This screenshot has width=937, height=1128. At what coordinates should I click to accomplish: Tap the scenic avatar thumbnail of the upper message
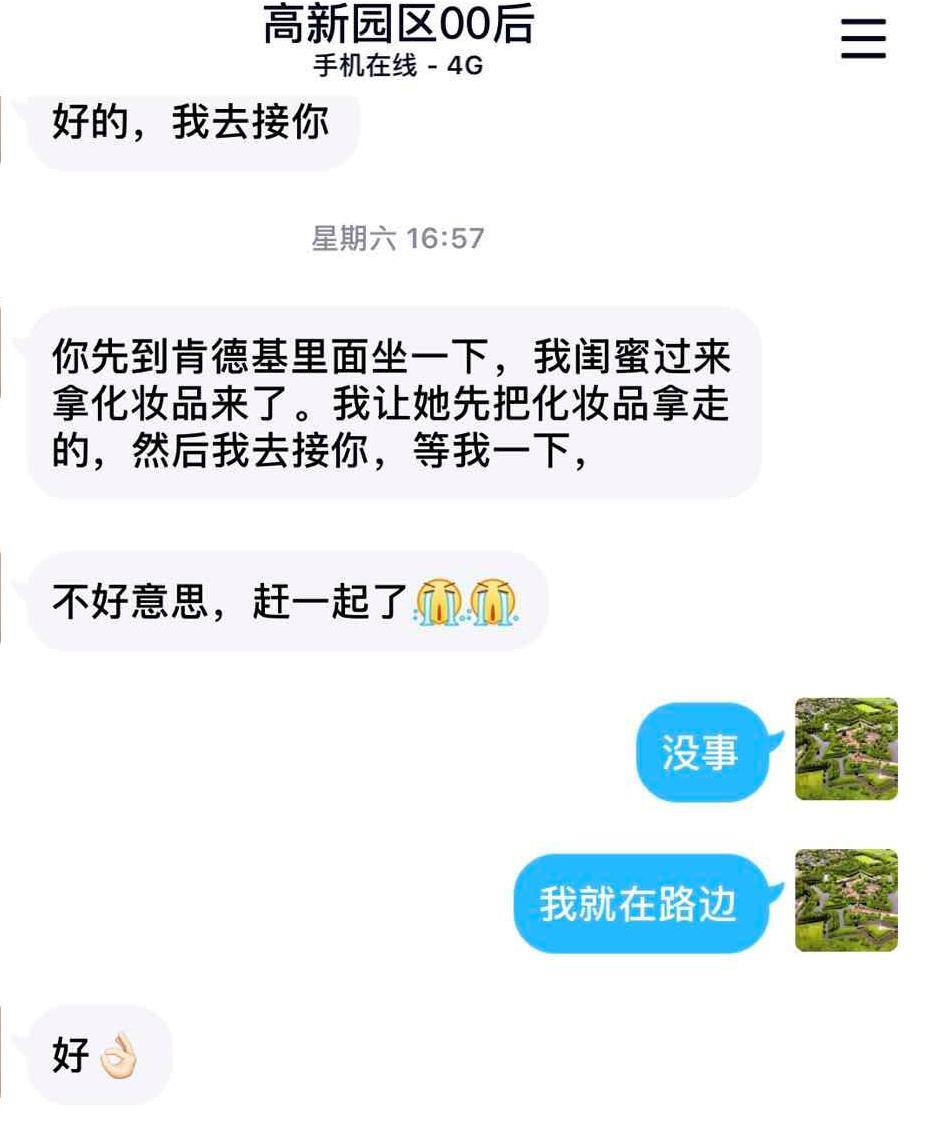coord(845,750)
